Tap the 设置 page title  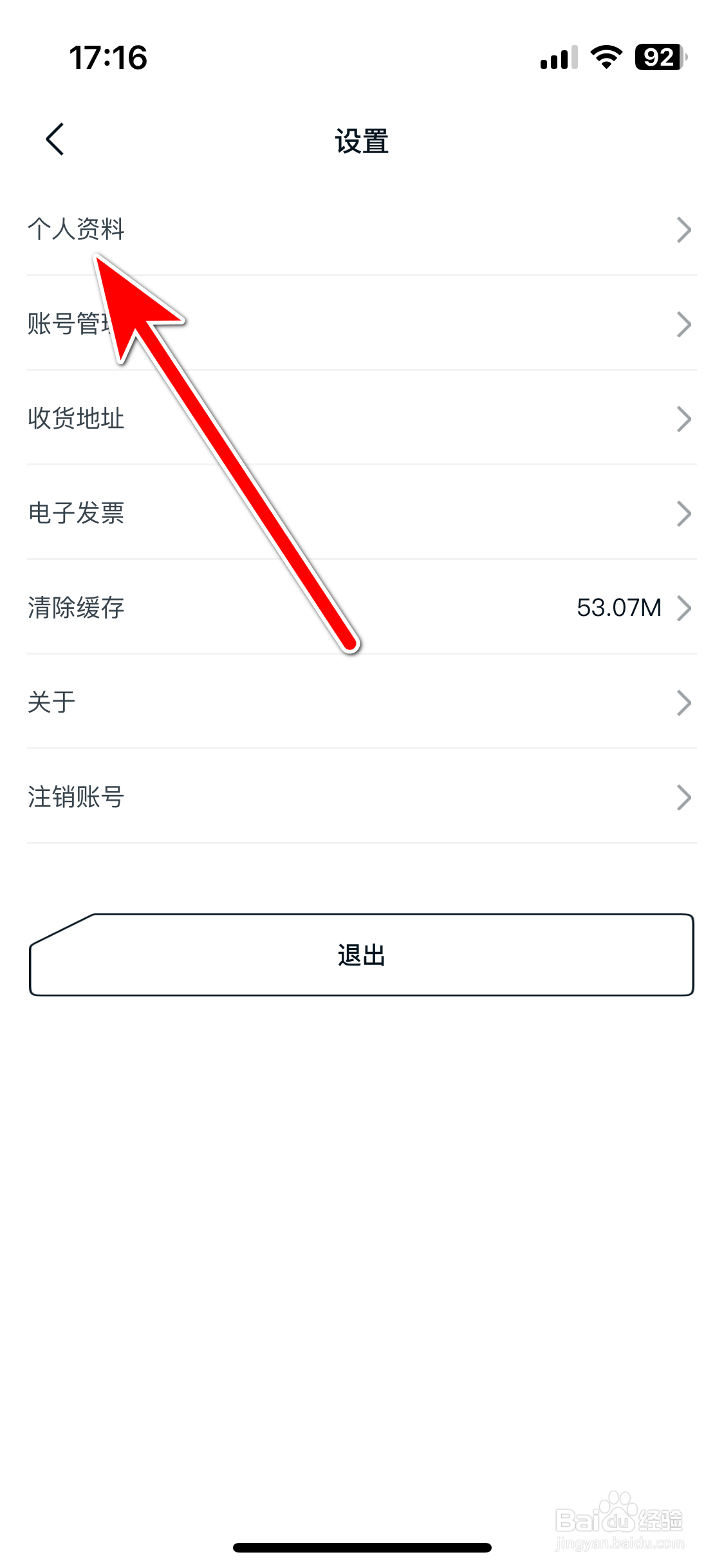pyautogui.click(x=362, y=142)
